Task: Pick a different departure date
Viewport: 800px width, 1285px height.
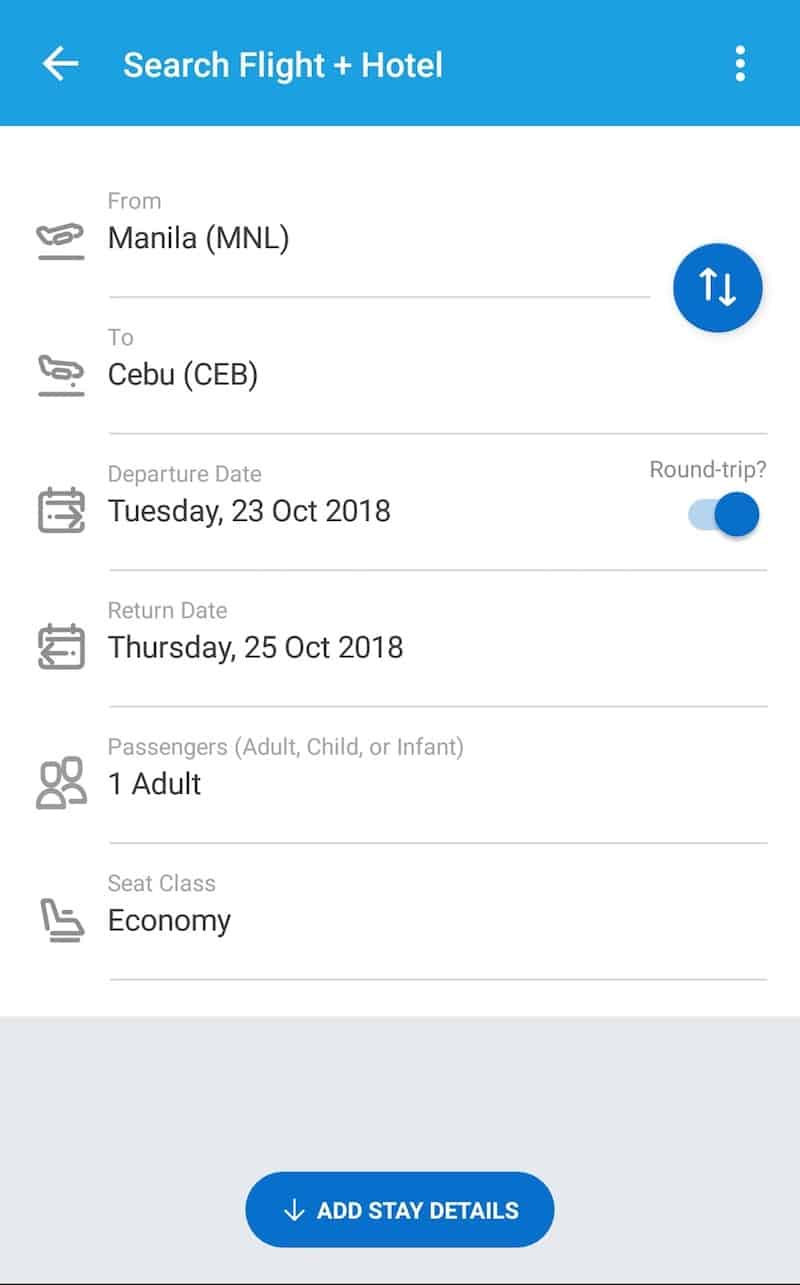Action: 249,511
